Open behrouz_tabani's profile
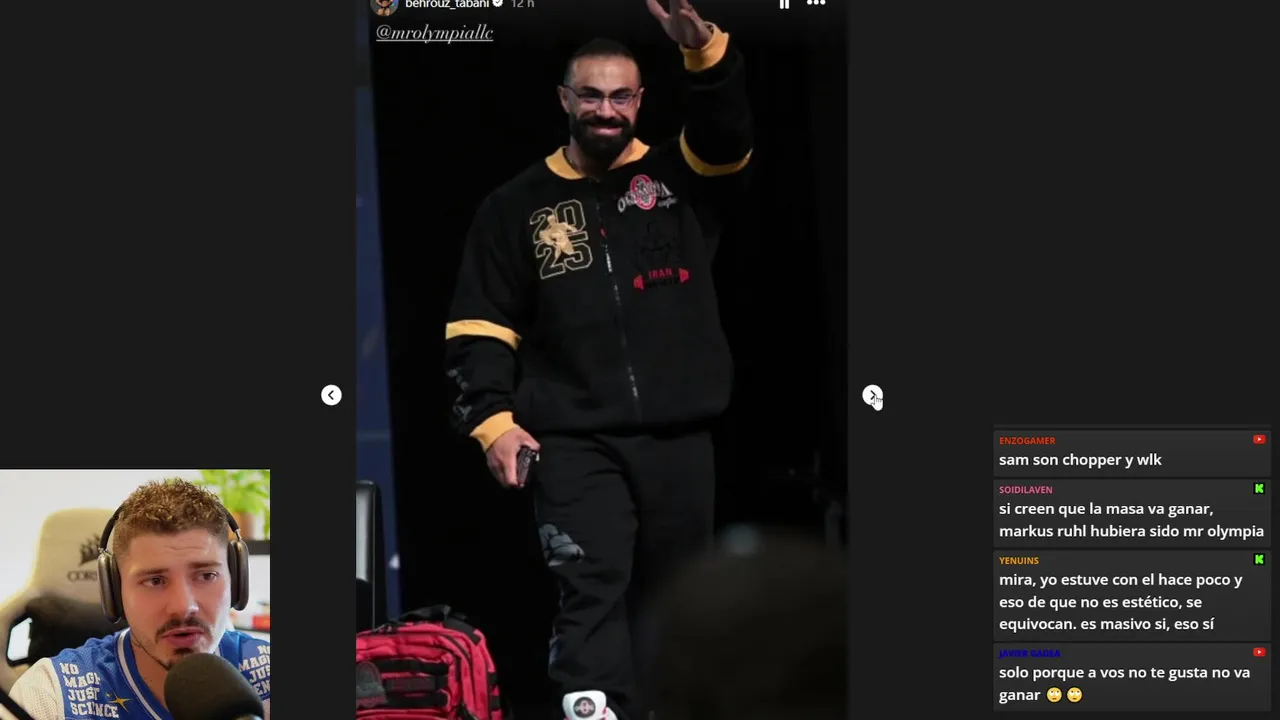Screen dimensions: 1280x720 [x=446, y=5]
